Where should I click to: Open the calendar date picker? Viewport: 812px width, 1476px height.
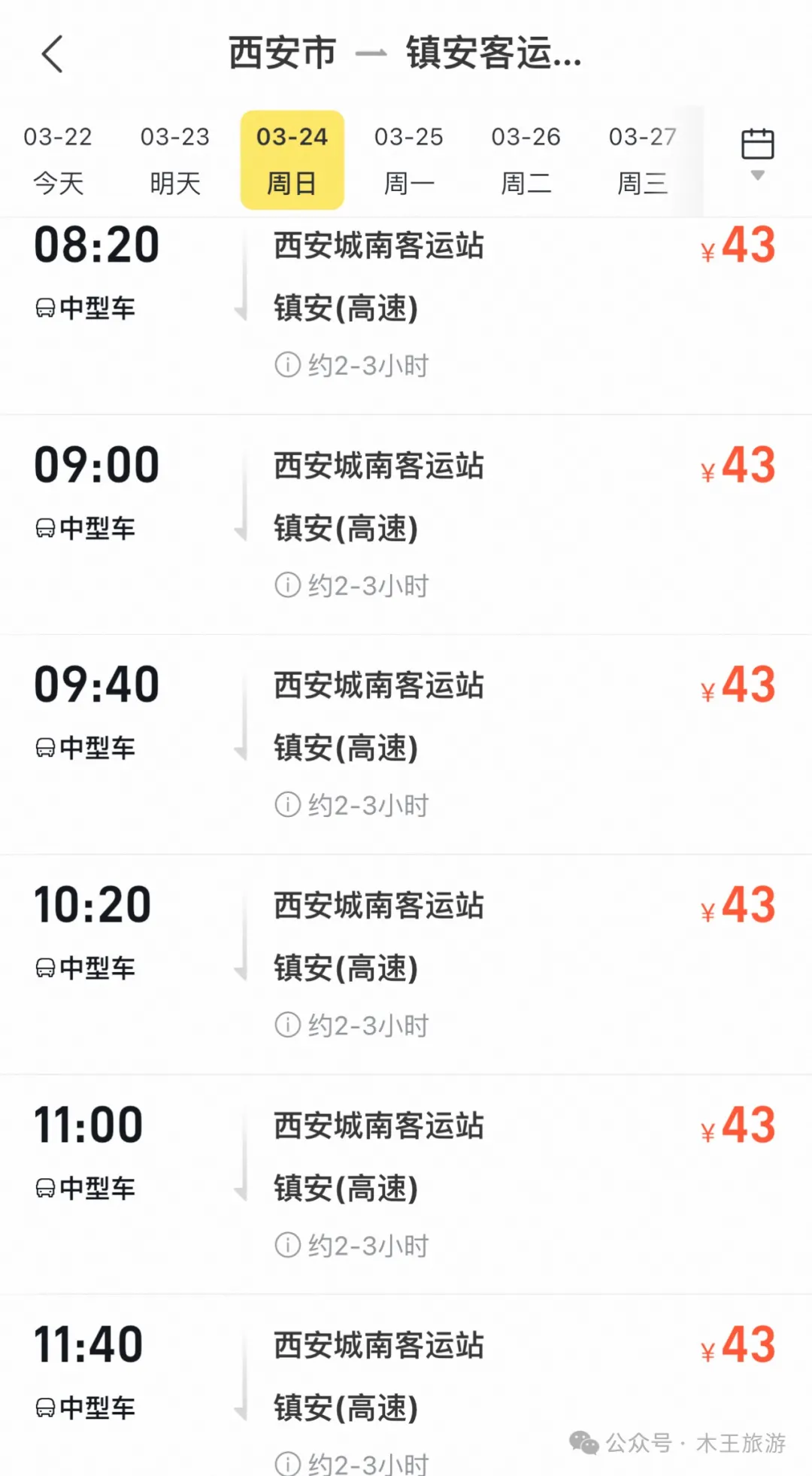(757, 154)
